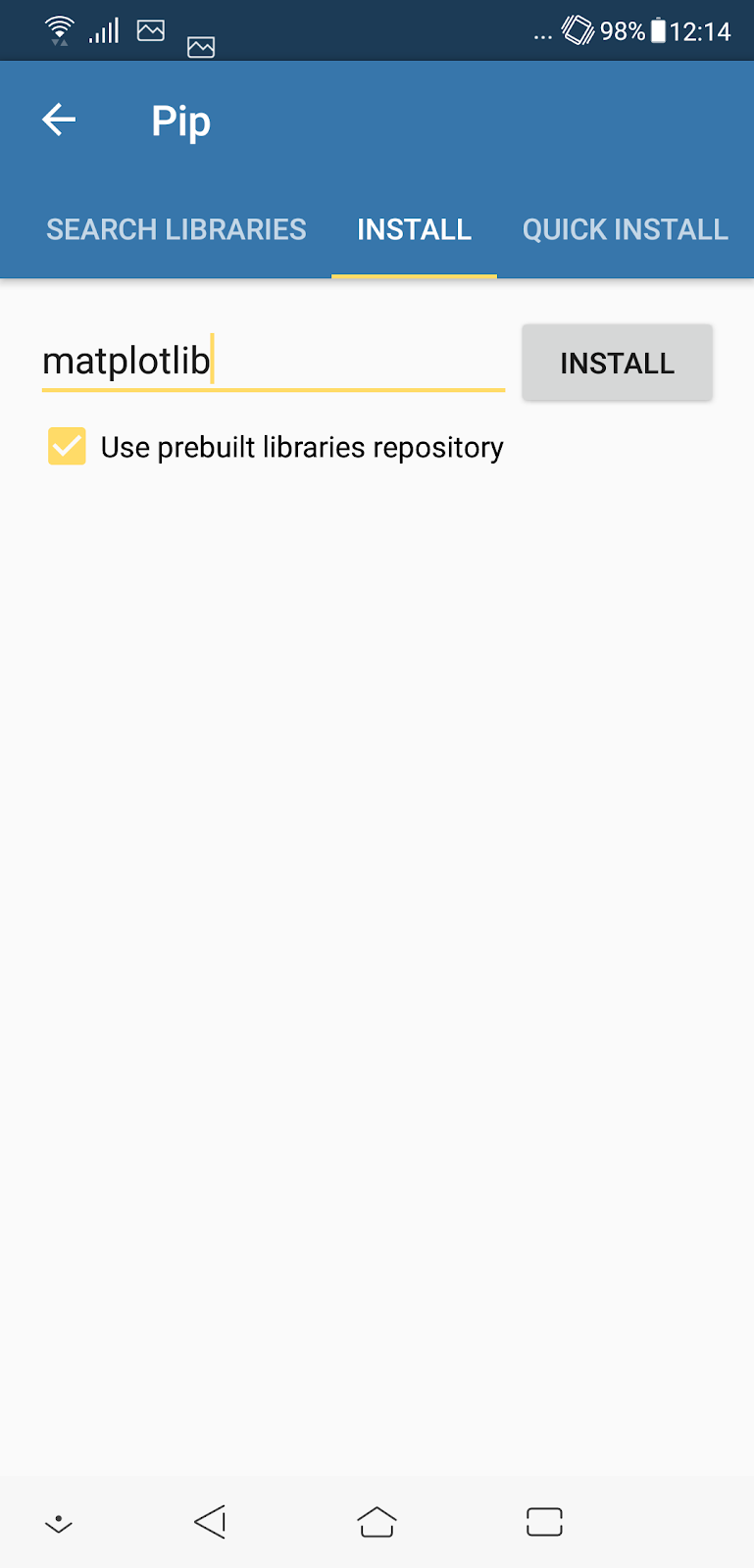Click the back arrow to exit Pip

coord(58,119)
